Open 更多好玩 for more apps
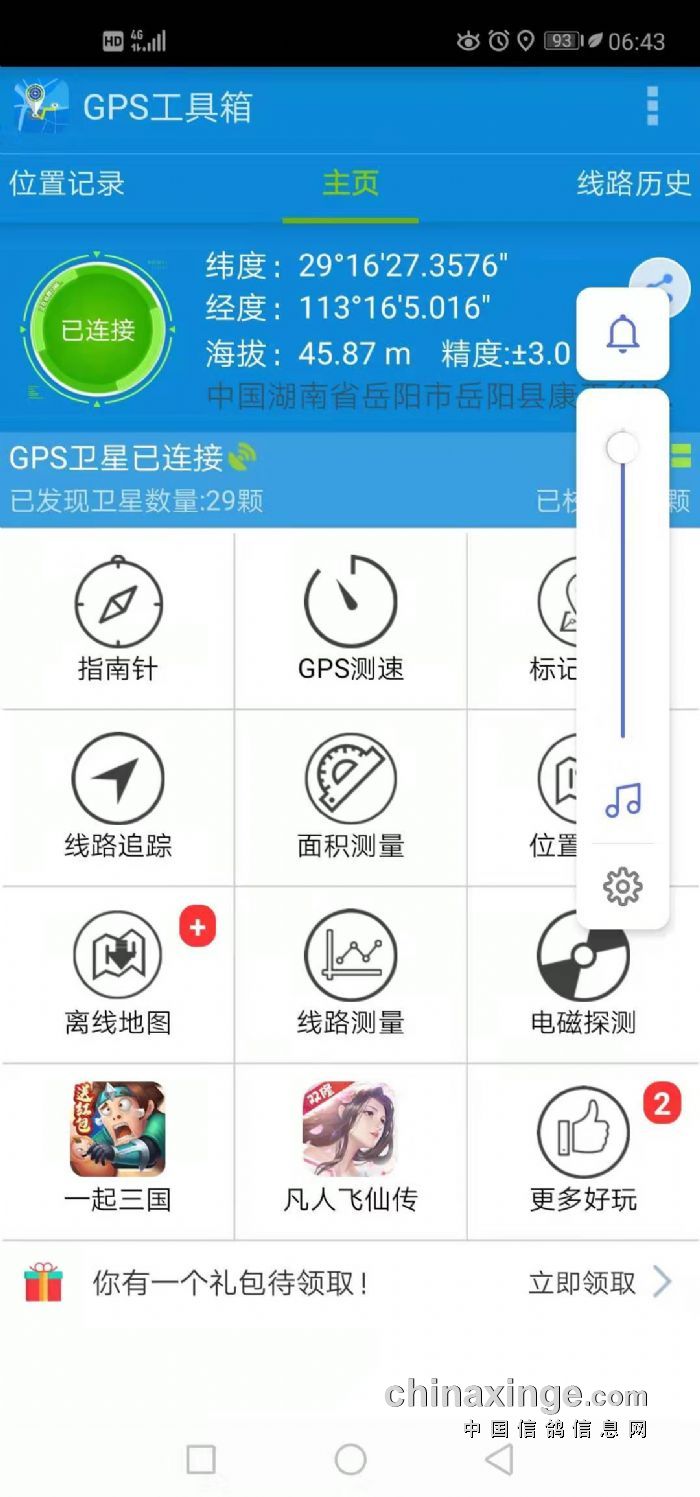 [x=583, y=1150]
